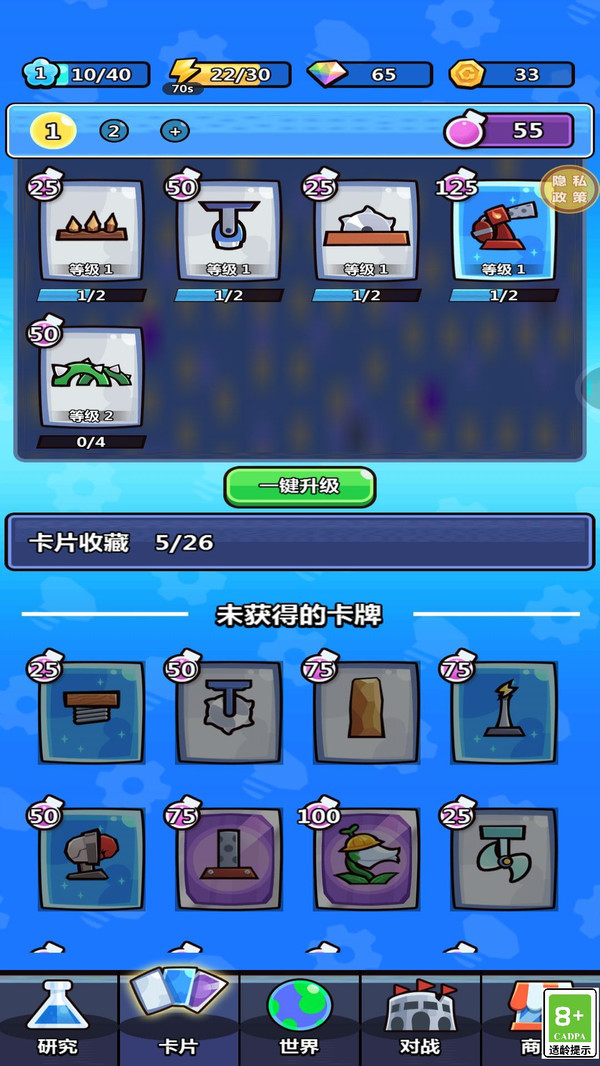
Task: Open the locked lightning tower card
Action: click(504, 712)
